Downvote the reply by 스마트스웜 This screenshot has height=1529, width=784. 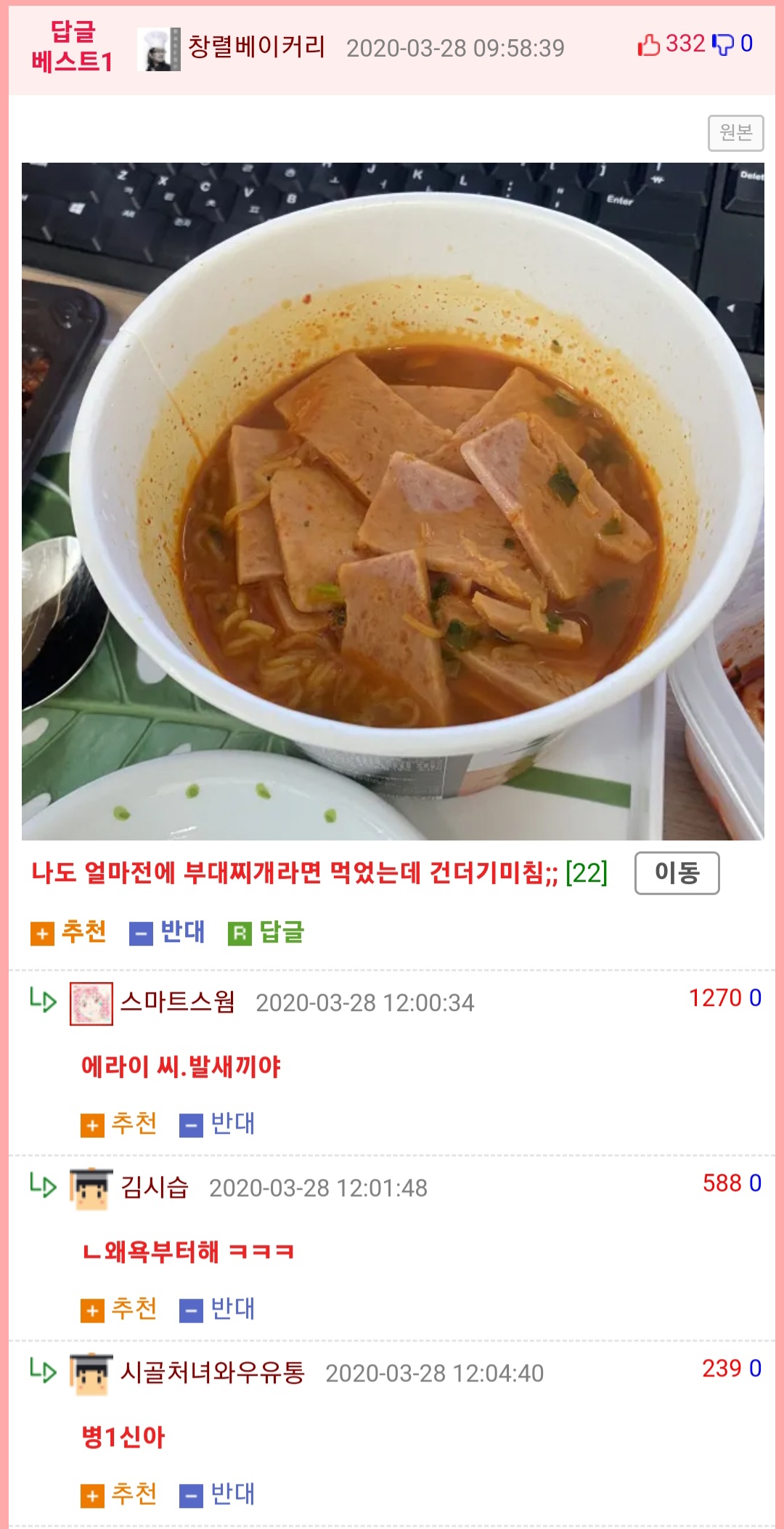(217, 1124)
